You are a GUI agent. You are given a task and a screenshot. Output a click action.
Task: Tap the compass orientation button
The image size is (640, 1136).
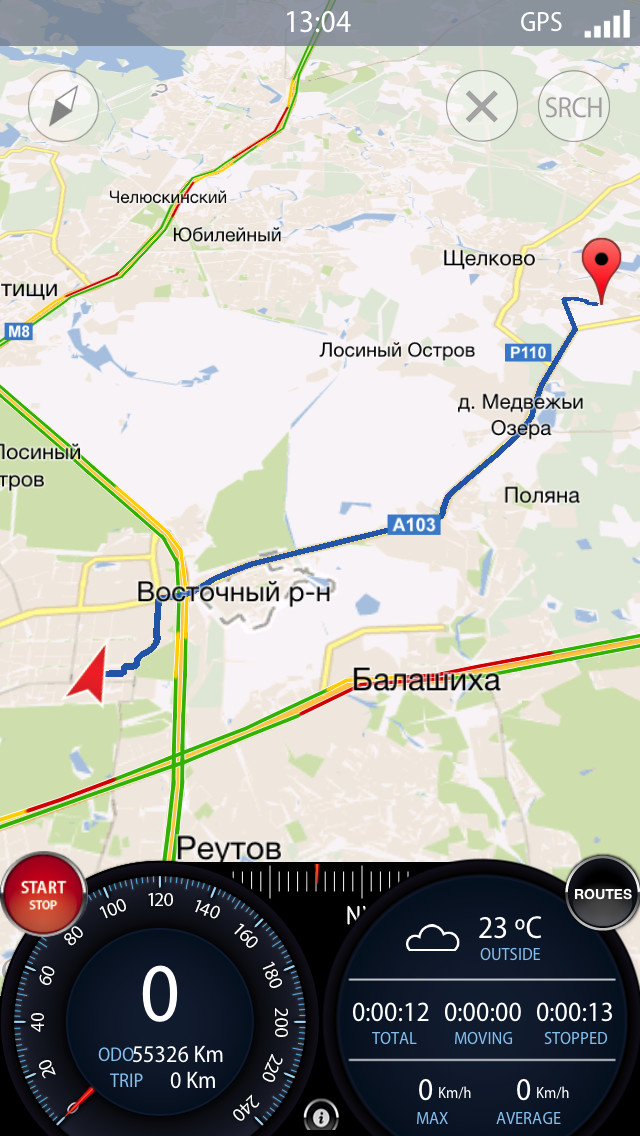pos(63,106)
